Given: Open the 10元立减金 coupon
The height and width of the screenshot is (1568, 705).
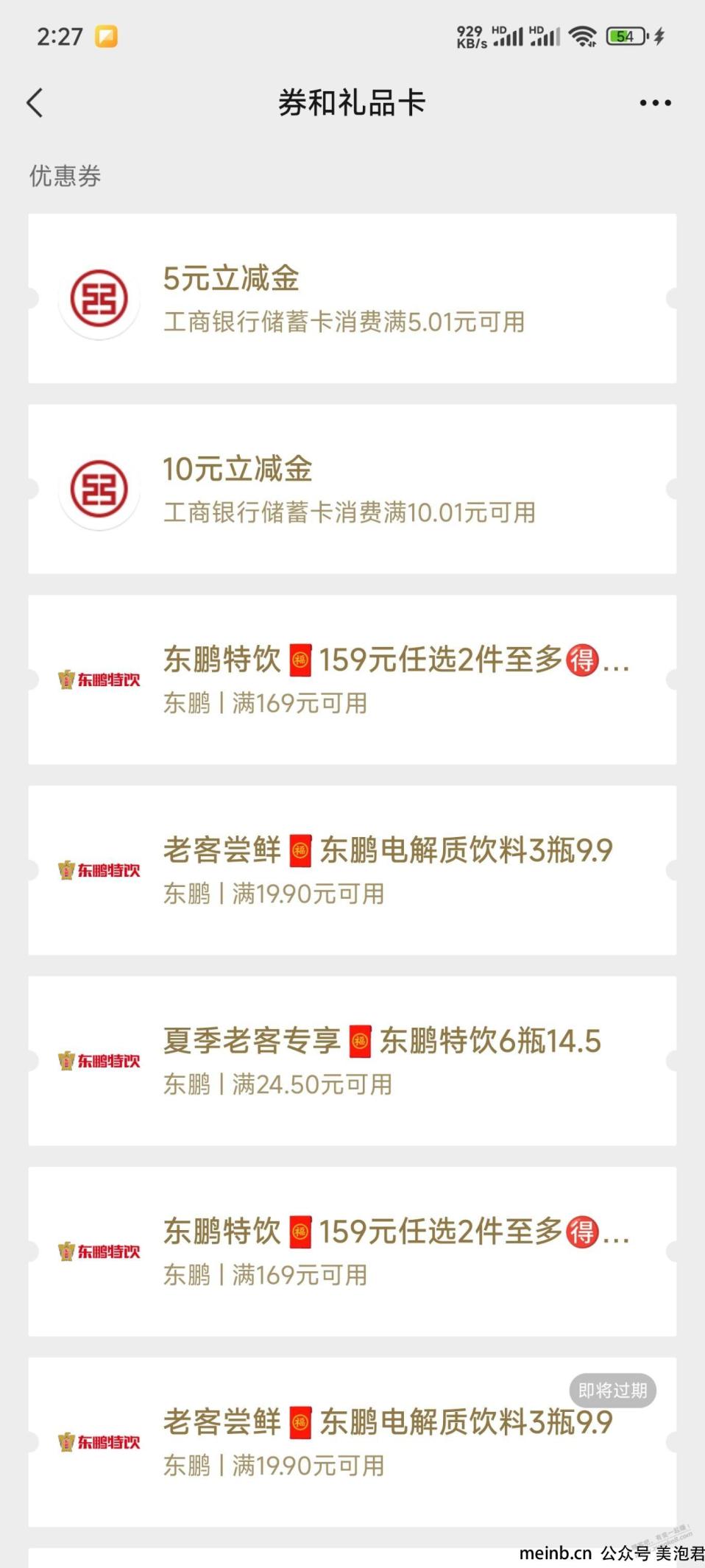Looking at the screenshot, I should click(x=352, y=489).
